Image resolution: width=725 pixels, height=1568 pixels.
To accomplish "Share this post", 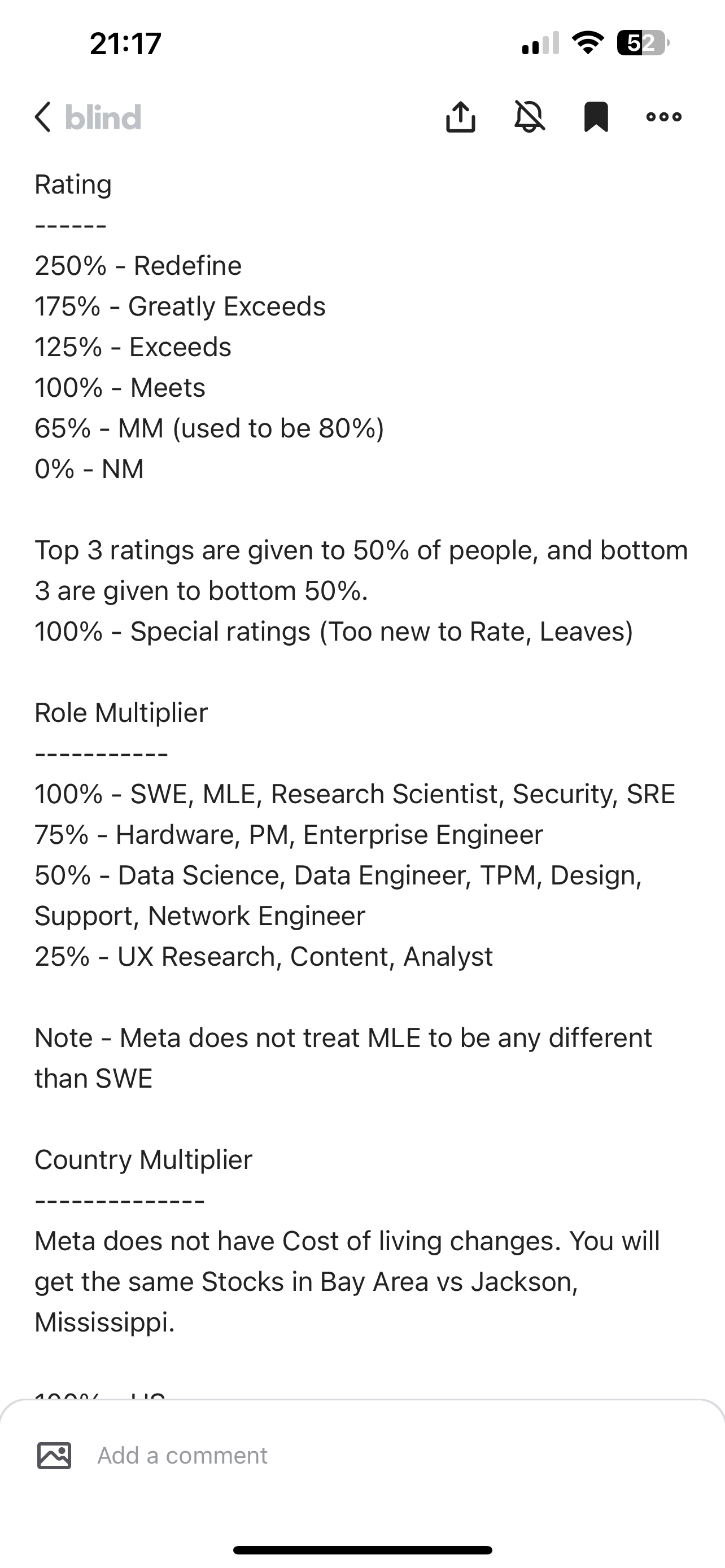I will (460, 117).
